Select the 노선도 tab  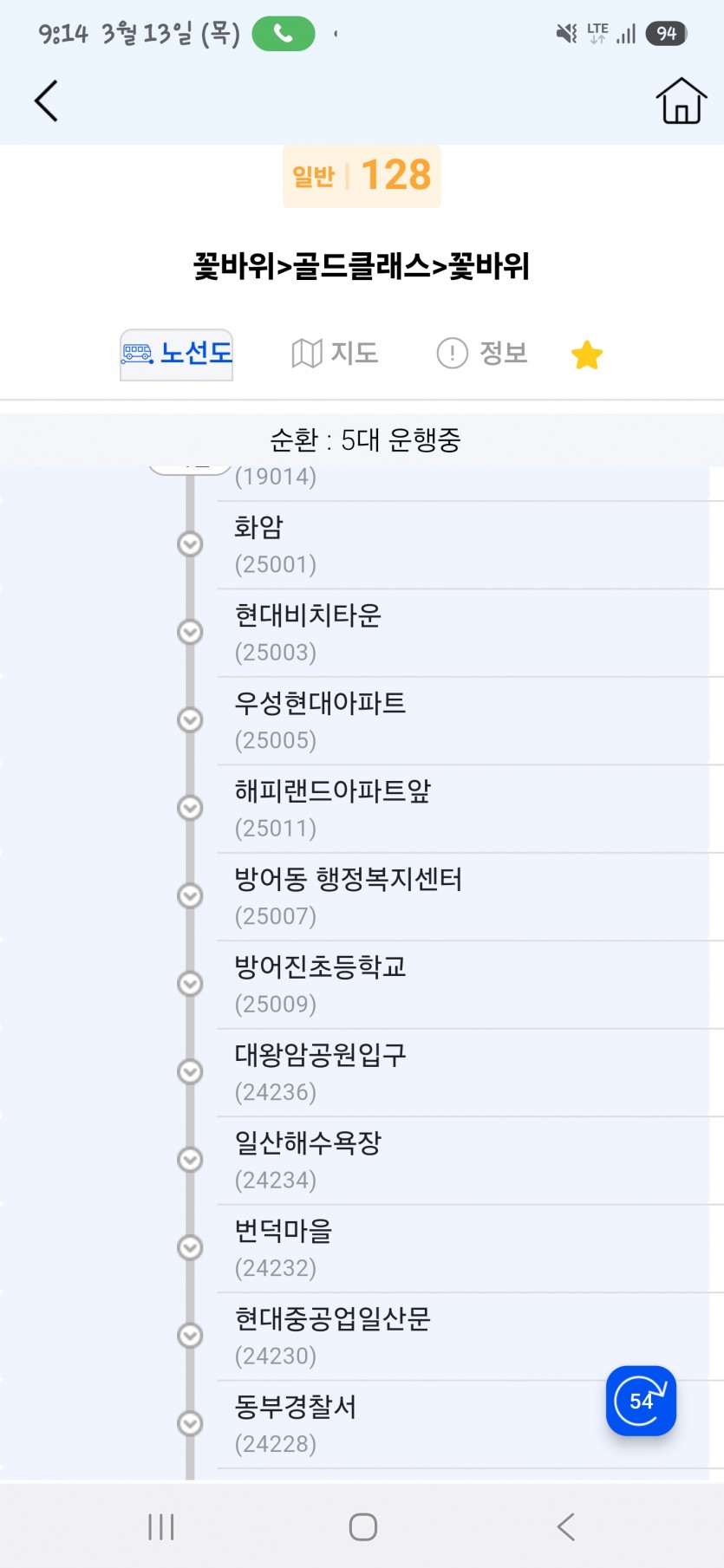click(x=176, y=355)
